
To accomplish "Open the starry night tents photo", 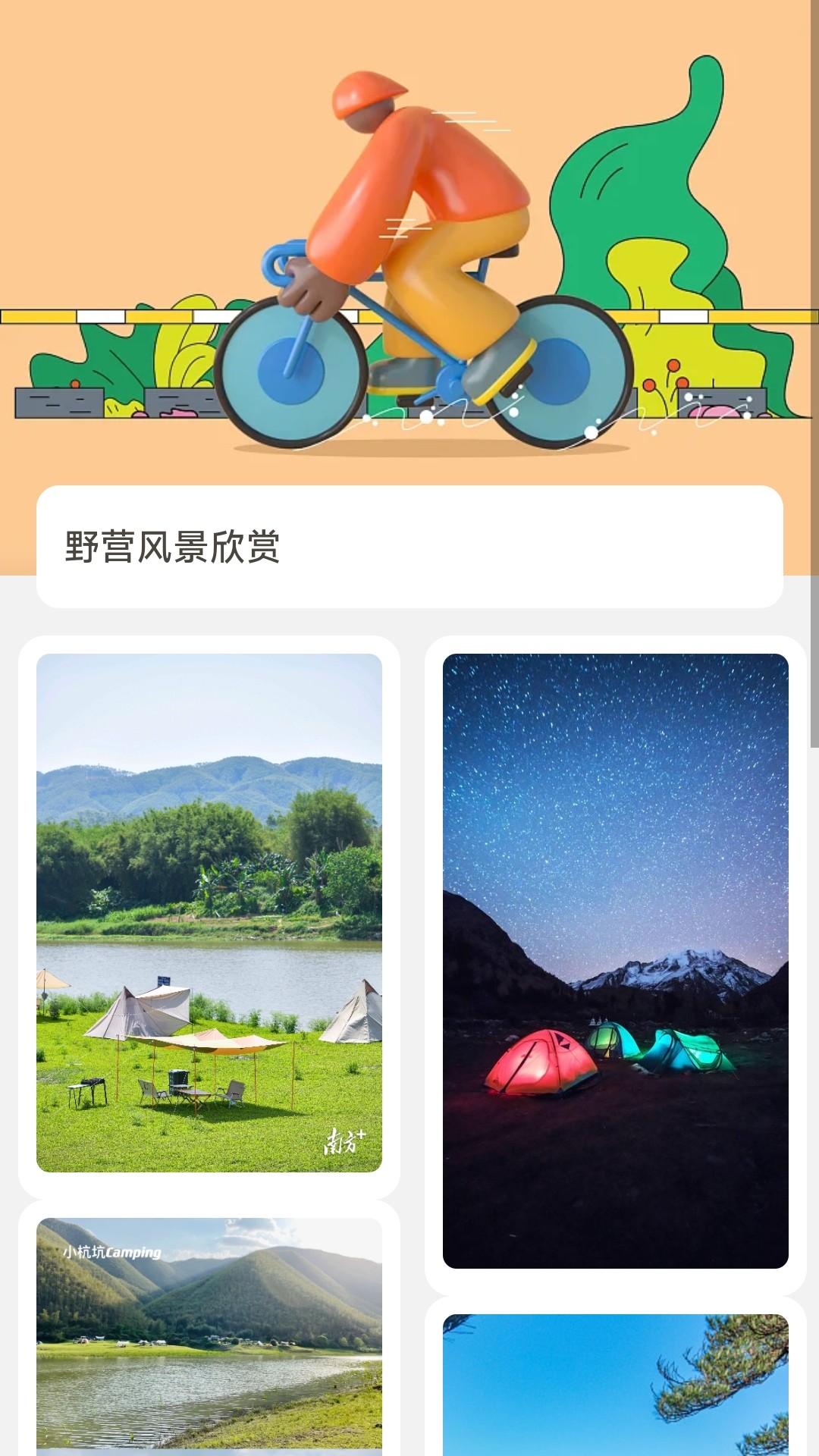I will click(616, 961).
